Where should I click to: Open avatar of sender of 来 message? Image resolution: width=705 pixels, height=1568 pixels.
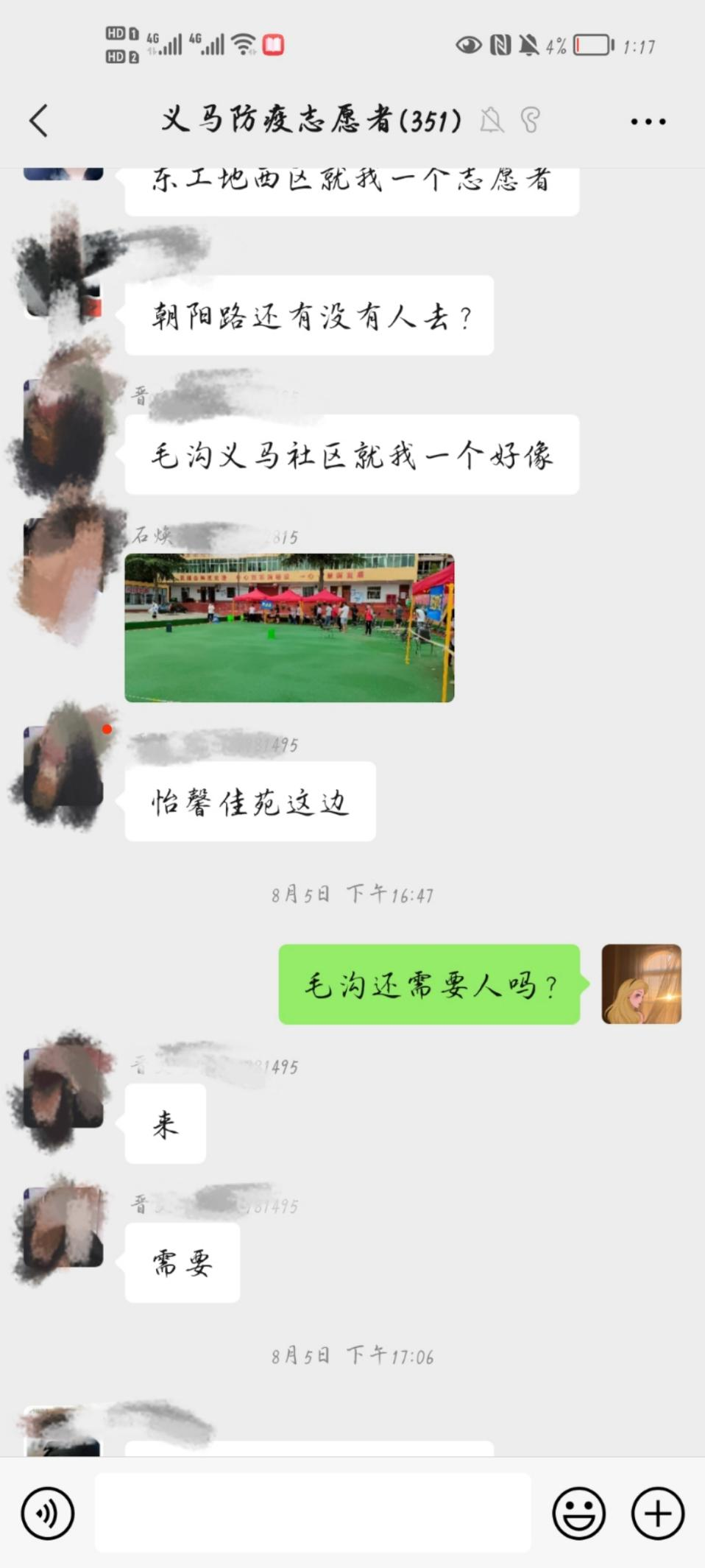[63, 1089]
